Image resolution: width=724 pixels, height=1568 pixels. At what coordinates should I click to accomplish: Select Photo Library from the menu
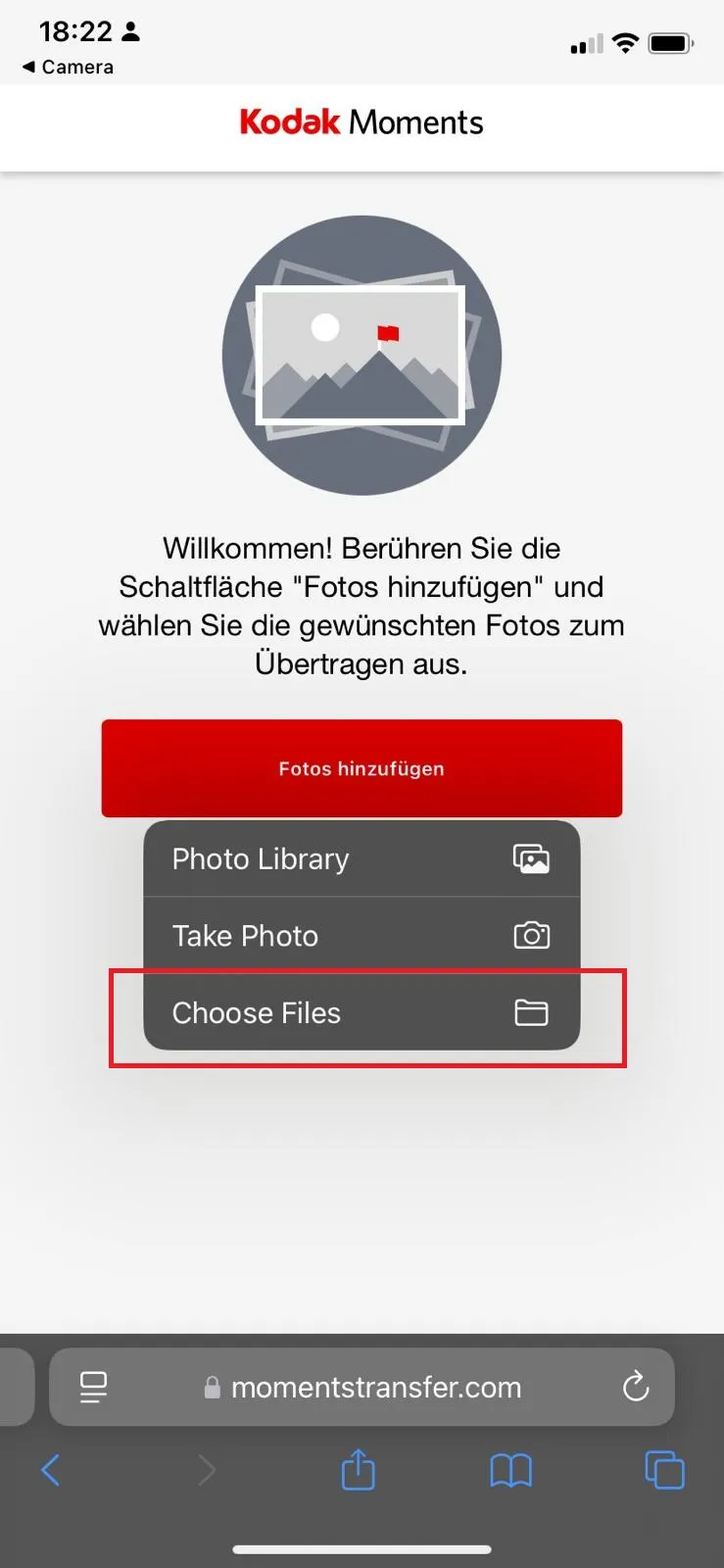(361, 859)
